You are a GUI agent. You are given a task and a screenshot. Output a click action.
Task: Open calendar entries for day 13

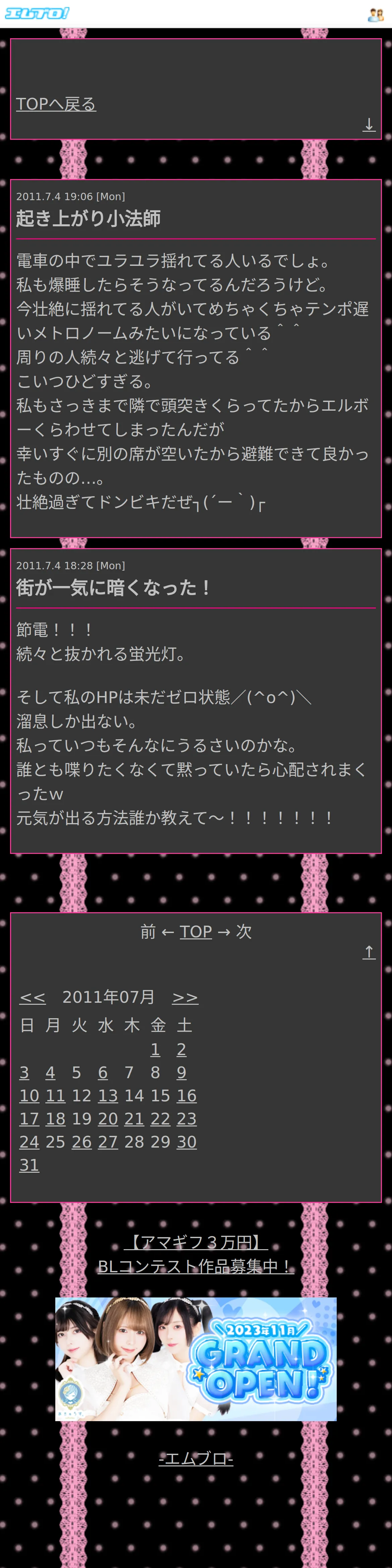[108, 1096]
